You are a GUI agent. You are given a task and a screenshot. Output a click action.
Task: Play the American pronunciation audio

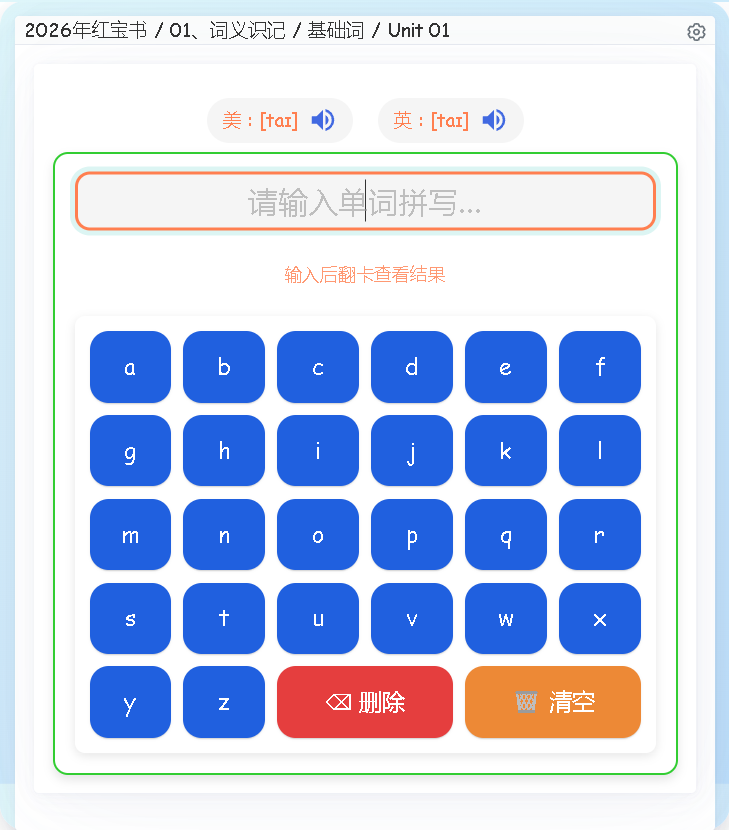(x=323, y=121)
